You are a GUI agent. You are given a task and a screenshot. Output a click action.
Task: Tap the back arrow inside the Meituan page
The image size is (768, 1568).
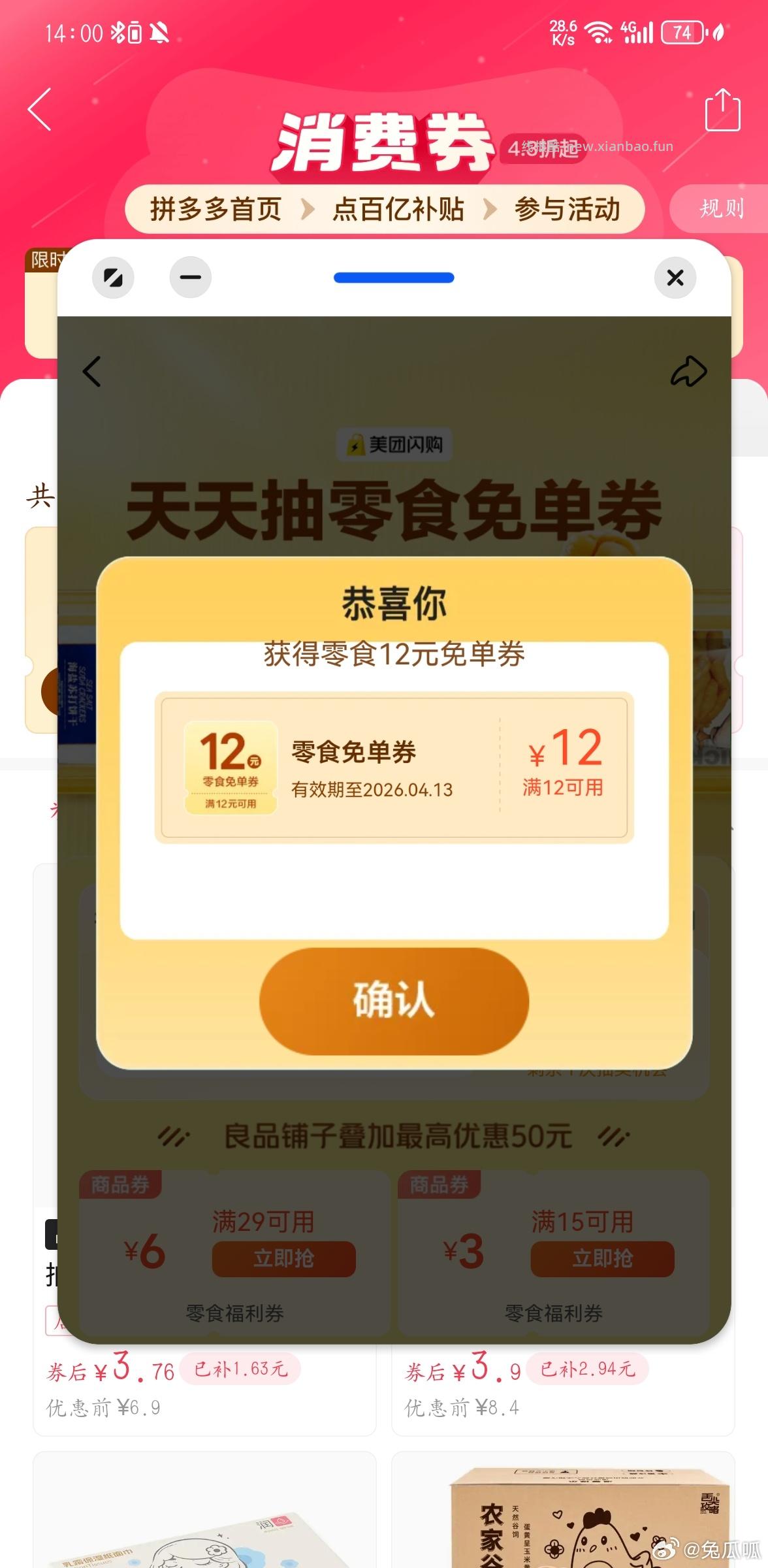click(x=91, y=372)
